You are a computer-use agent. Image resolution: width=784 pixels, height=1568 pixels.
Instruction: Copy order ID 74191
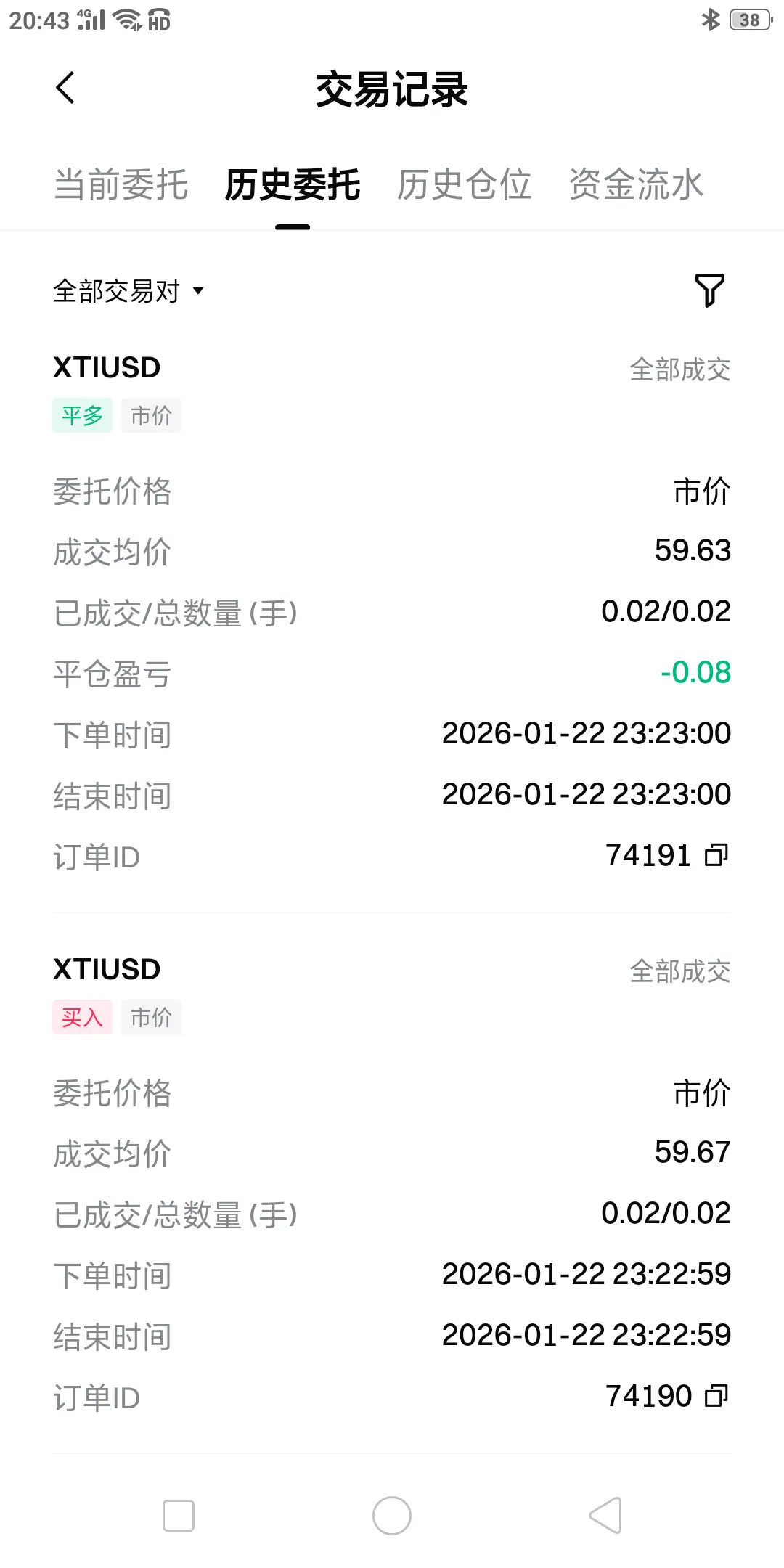(x=716, y=855)
